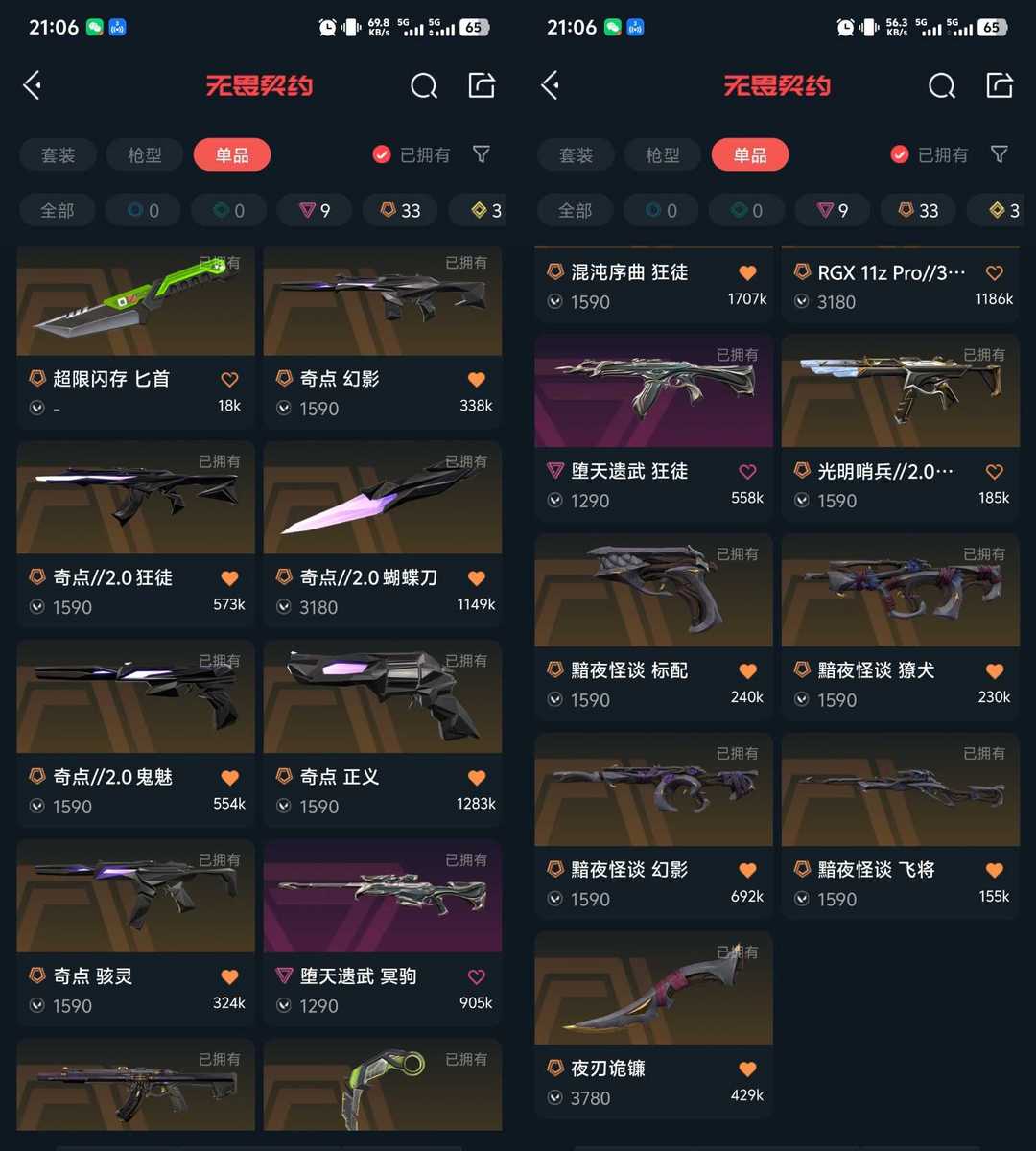Viewport: 1036px width, 1151px height.
Task: Unfavorite the 奇点 幻影 skin
Action: 477,378
